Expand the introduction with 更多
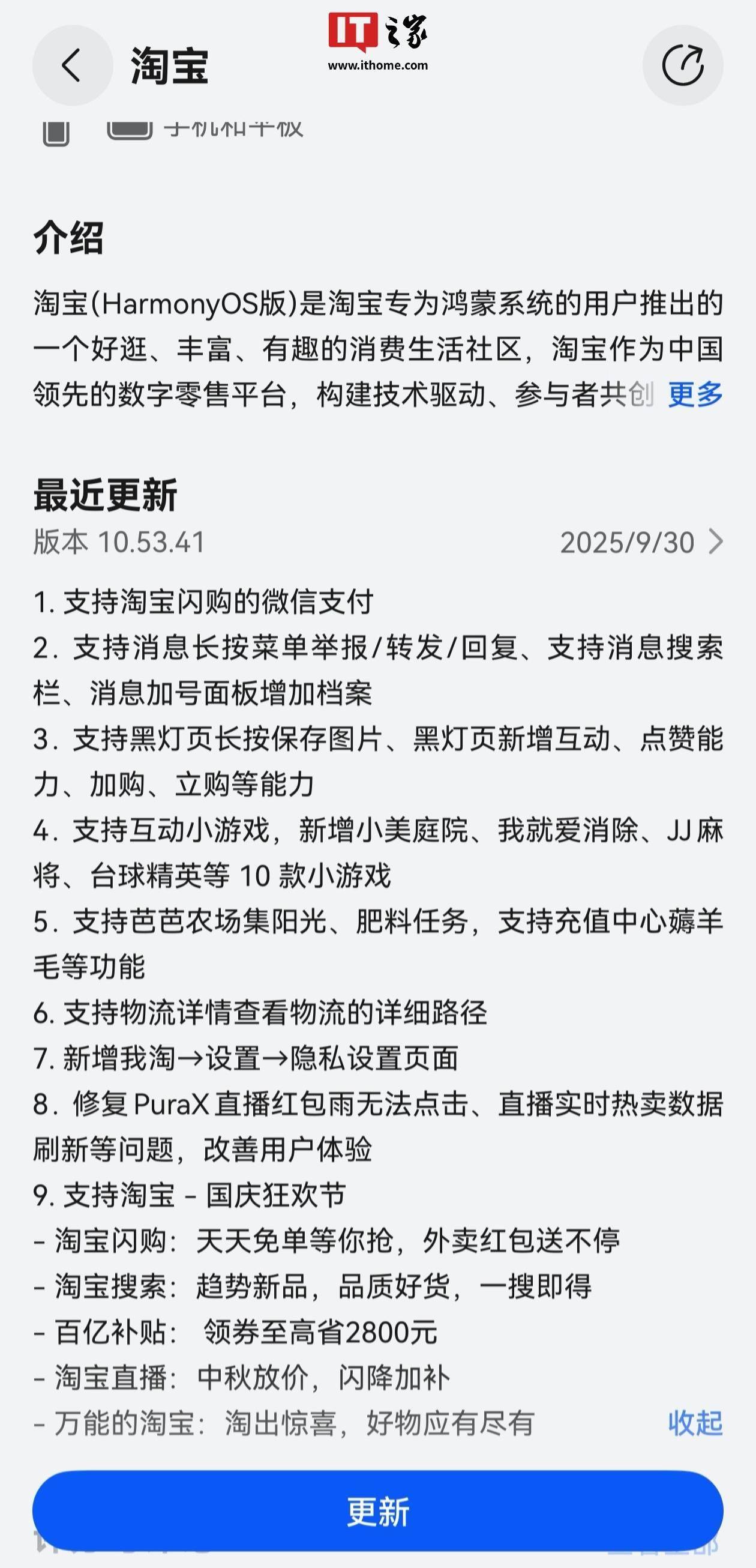This screenshot has height=1568, width=756. point(695,395)
